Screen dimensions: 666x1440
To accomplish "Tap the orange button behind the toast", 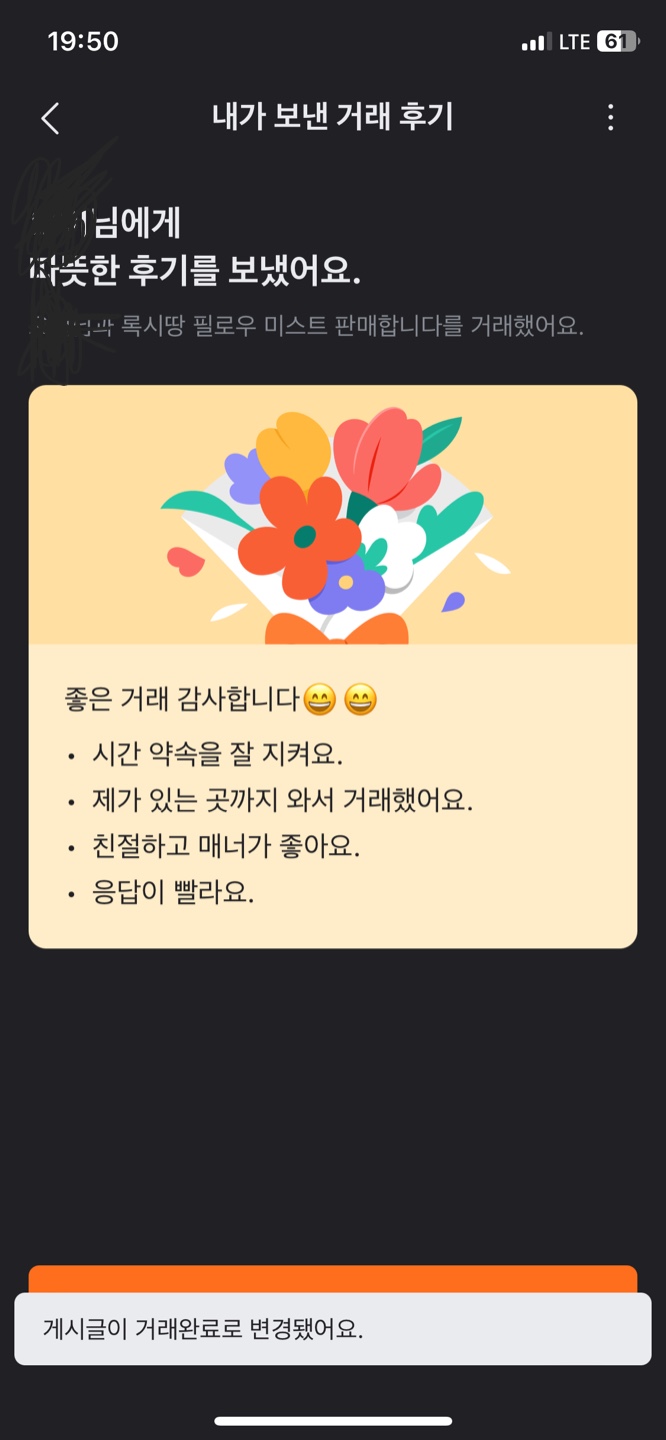I will (332, 1278).
